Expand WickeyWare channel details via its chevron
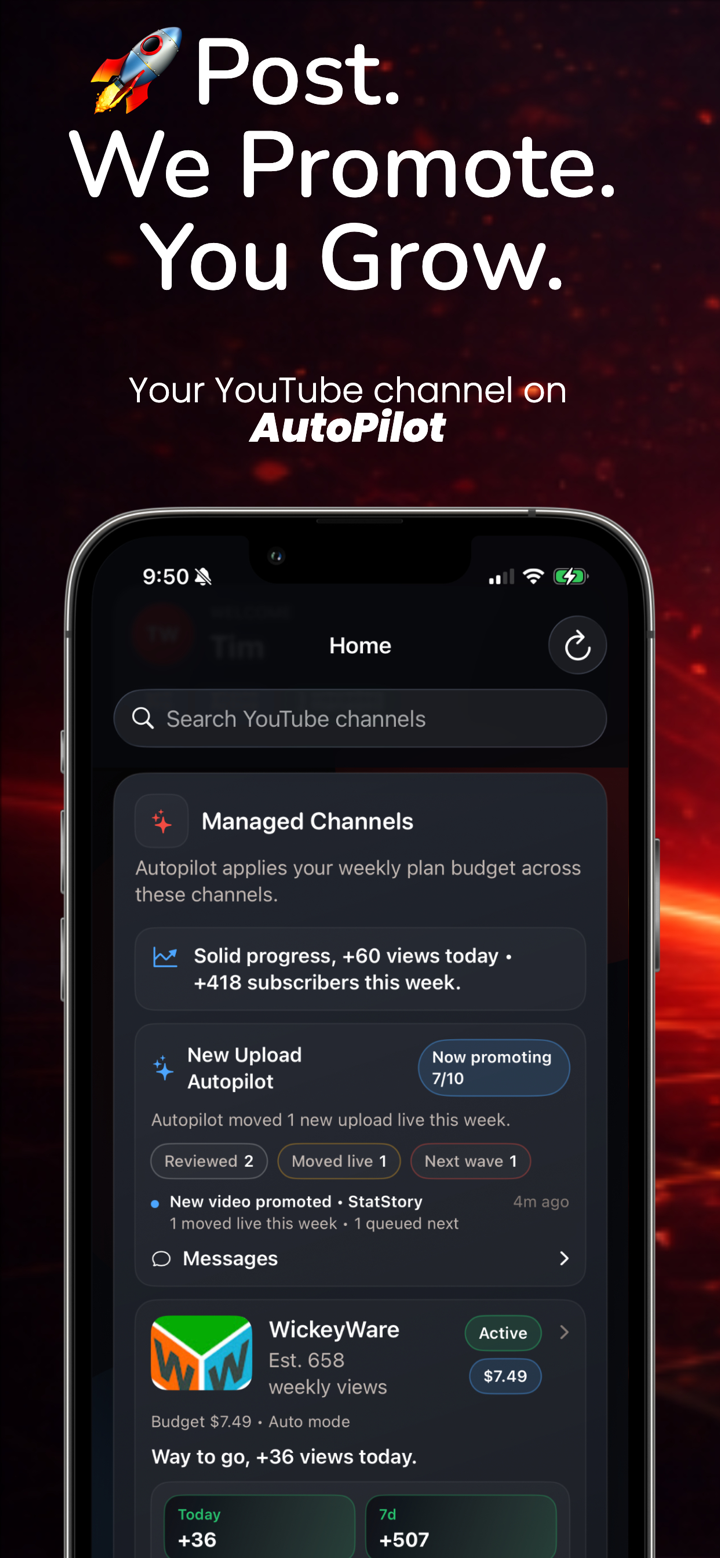 pos(563,1333)
